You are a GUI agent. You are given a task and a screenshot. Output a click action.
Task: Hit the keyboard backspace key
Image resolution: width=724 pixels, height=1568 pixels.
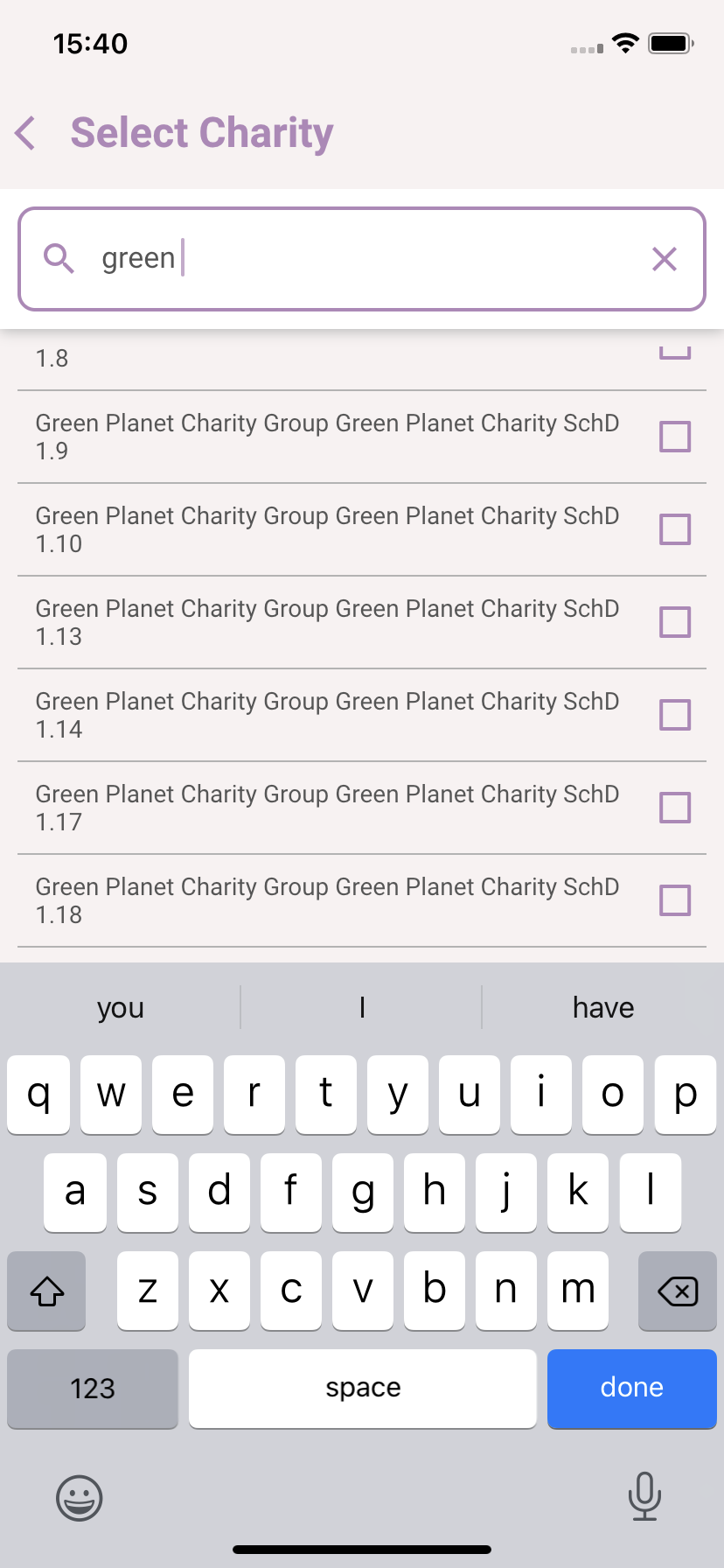[x=678, y=1291]
